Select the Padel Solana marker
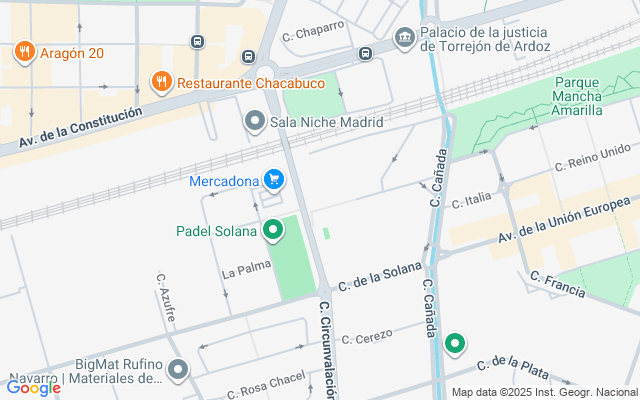Viewport: 640px width, 400px height. (x=273, y=231)
